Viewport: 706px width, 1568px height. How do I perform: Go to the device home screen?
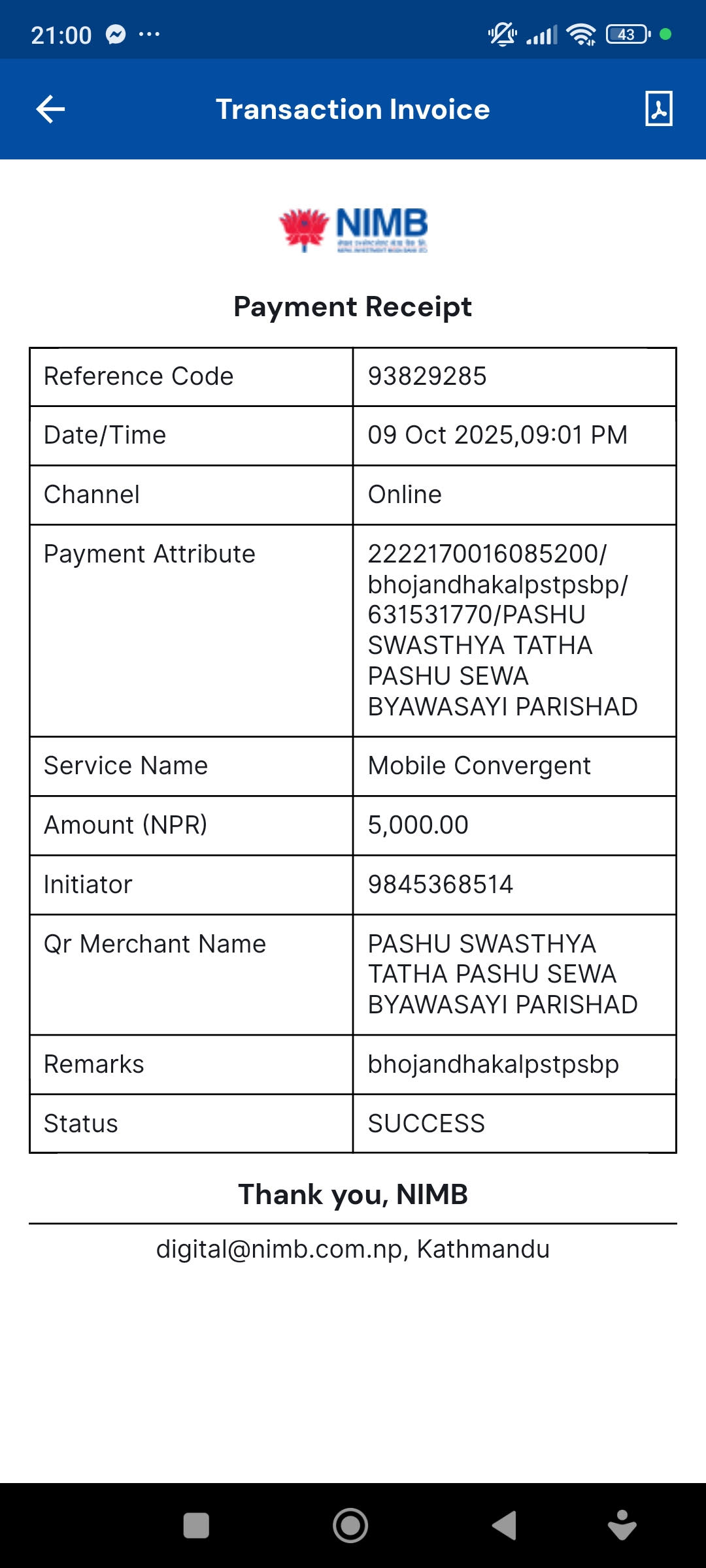350,1526
